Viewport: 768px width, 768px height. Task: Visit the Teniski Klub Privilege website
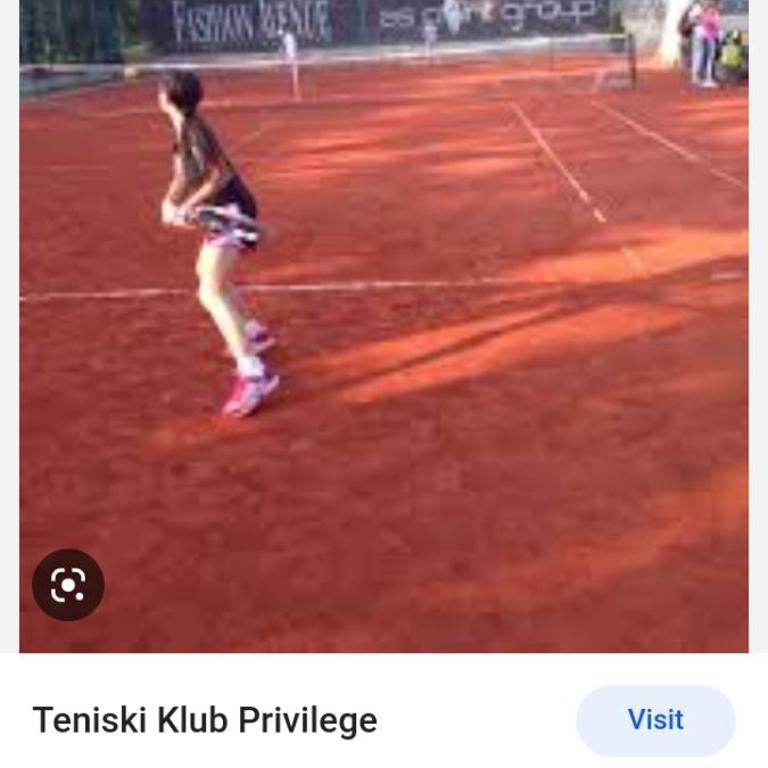point(655,720)
